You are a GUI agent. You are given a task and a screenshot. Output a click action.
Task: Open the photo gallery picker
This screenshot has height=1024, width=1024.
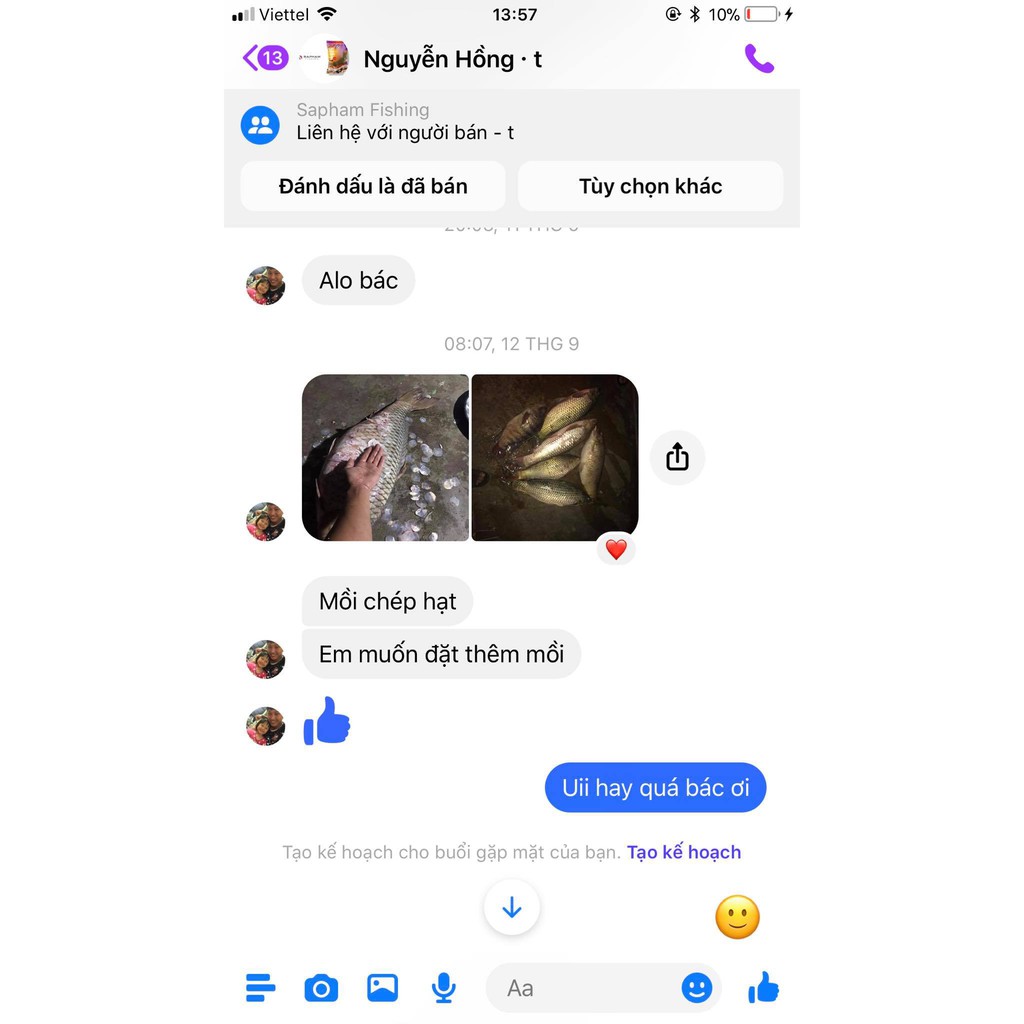(x=382, y=988)
